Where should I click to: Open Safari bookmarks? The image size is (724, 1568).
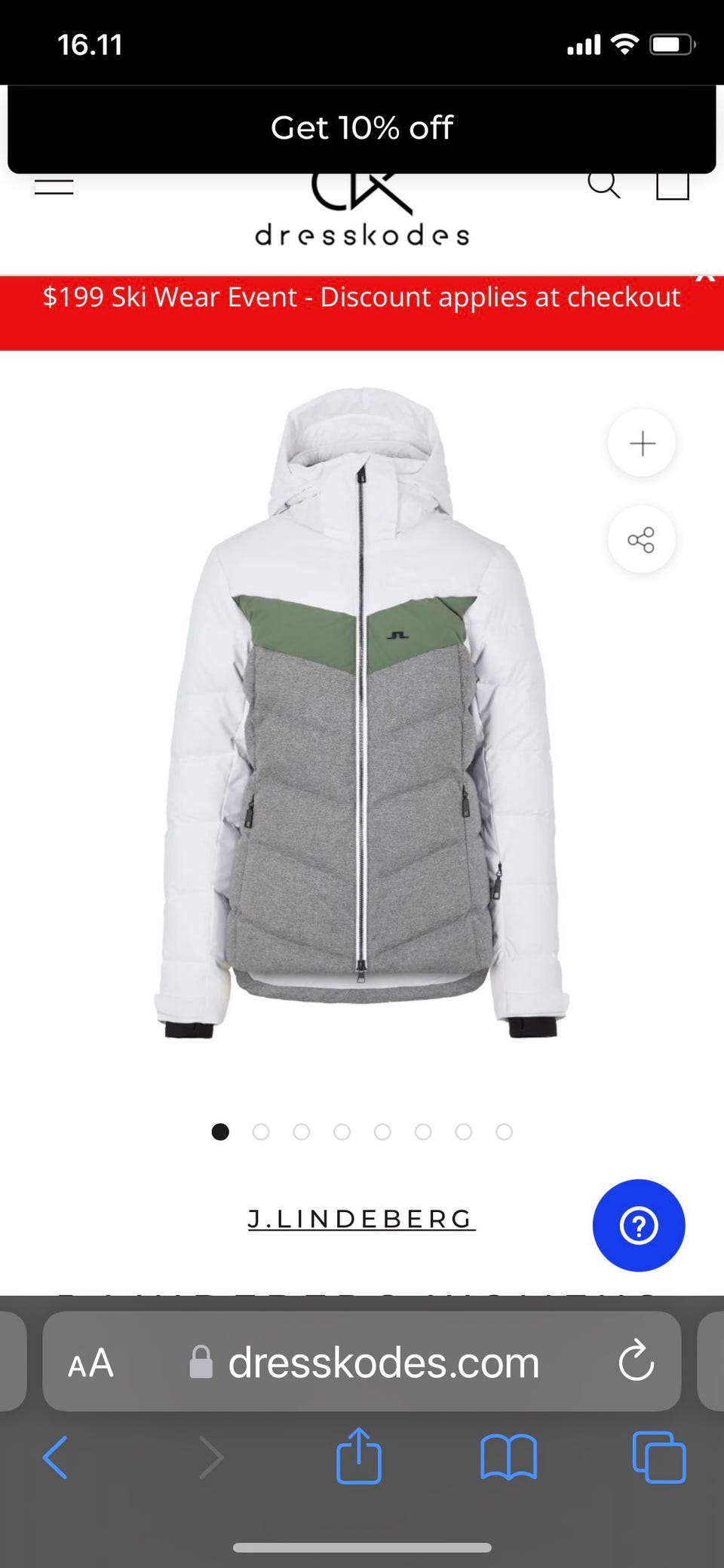click(x=508, y=1457)
